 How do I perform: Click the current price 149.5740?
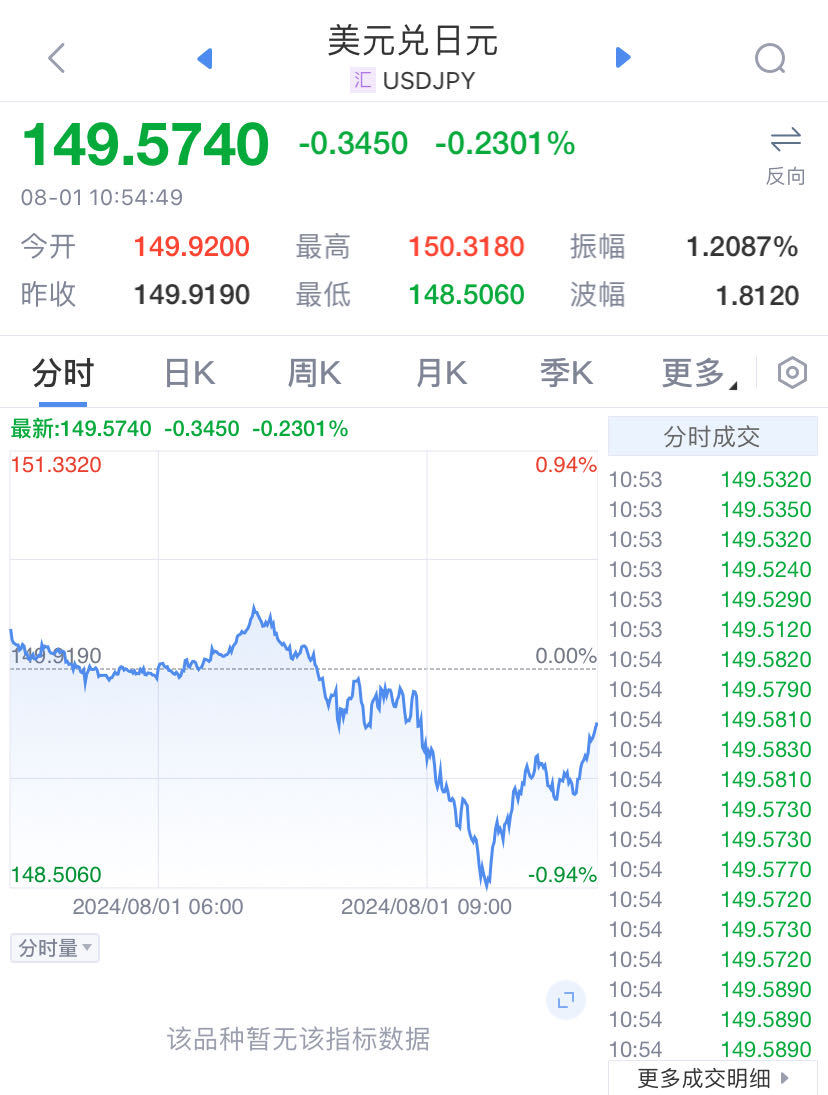(143, 143)
